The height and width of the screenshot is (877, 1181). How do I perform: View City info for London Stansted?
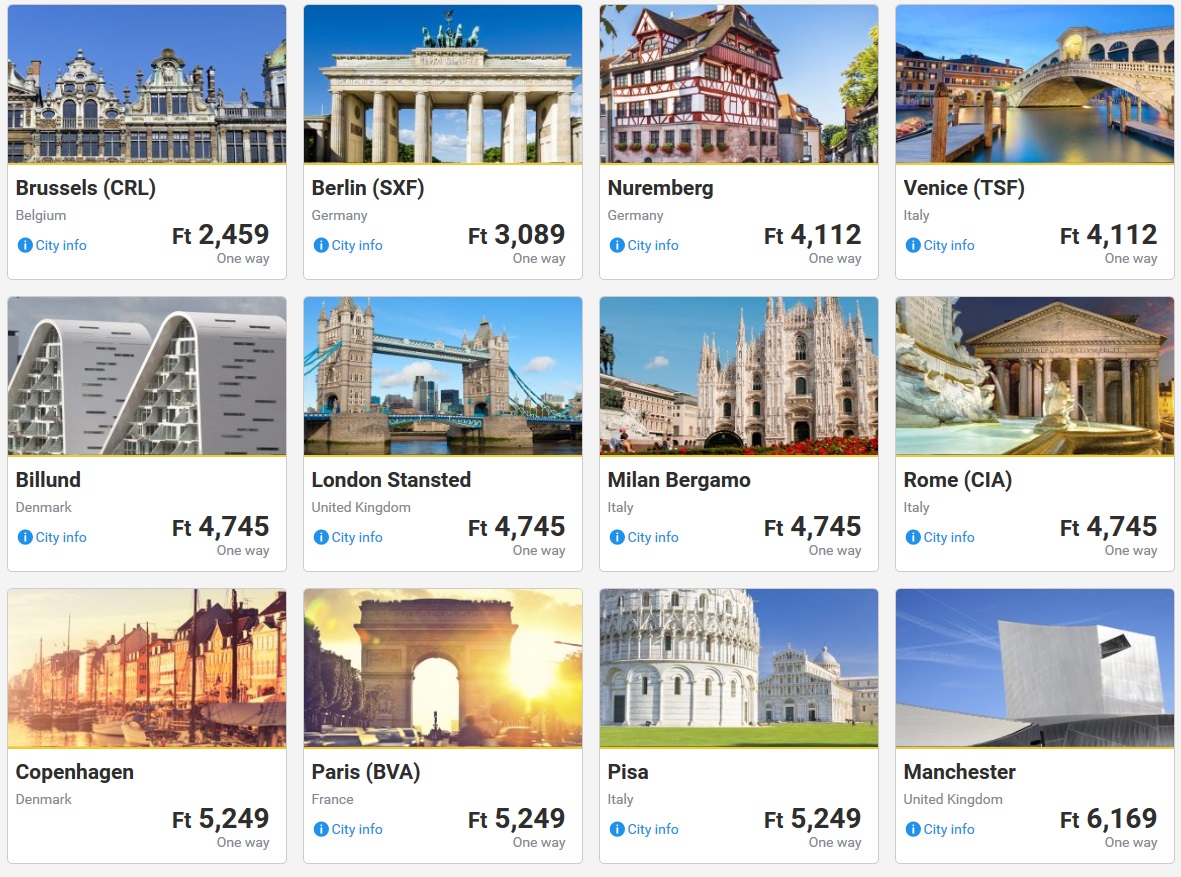pos(356,537)
